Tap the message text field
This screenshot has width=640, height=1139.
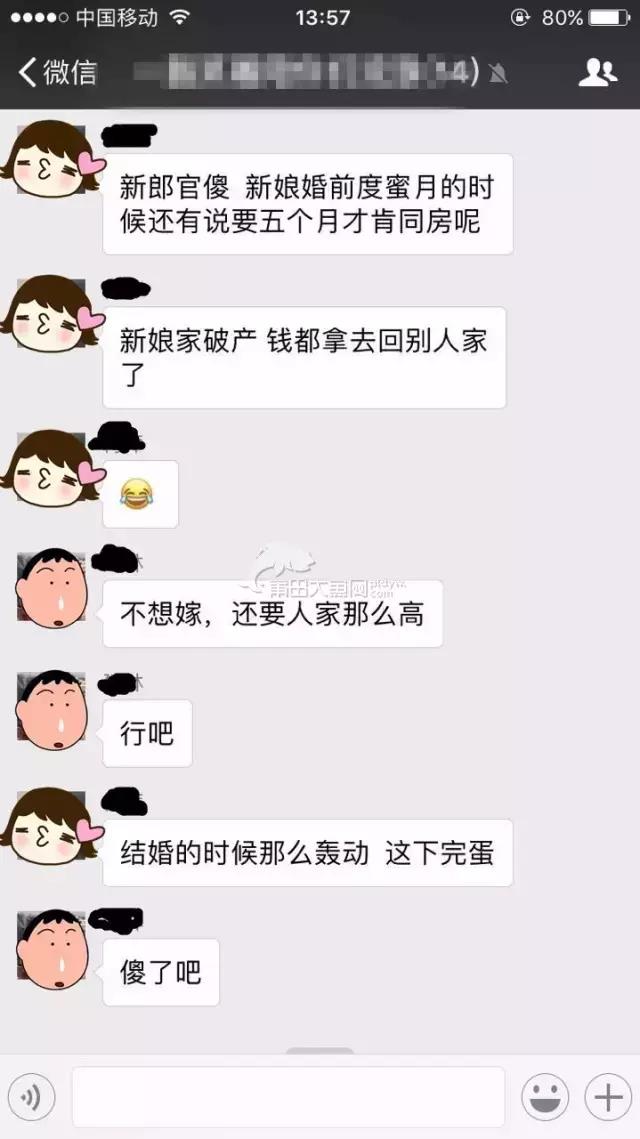coord(288,1097)
